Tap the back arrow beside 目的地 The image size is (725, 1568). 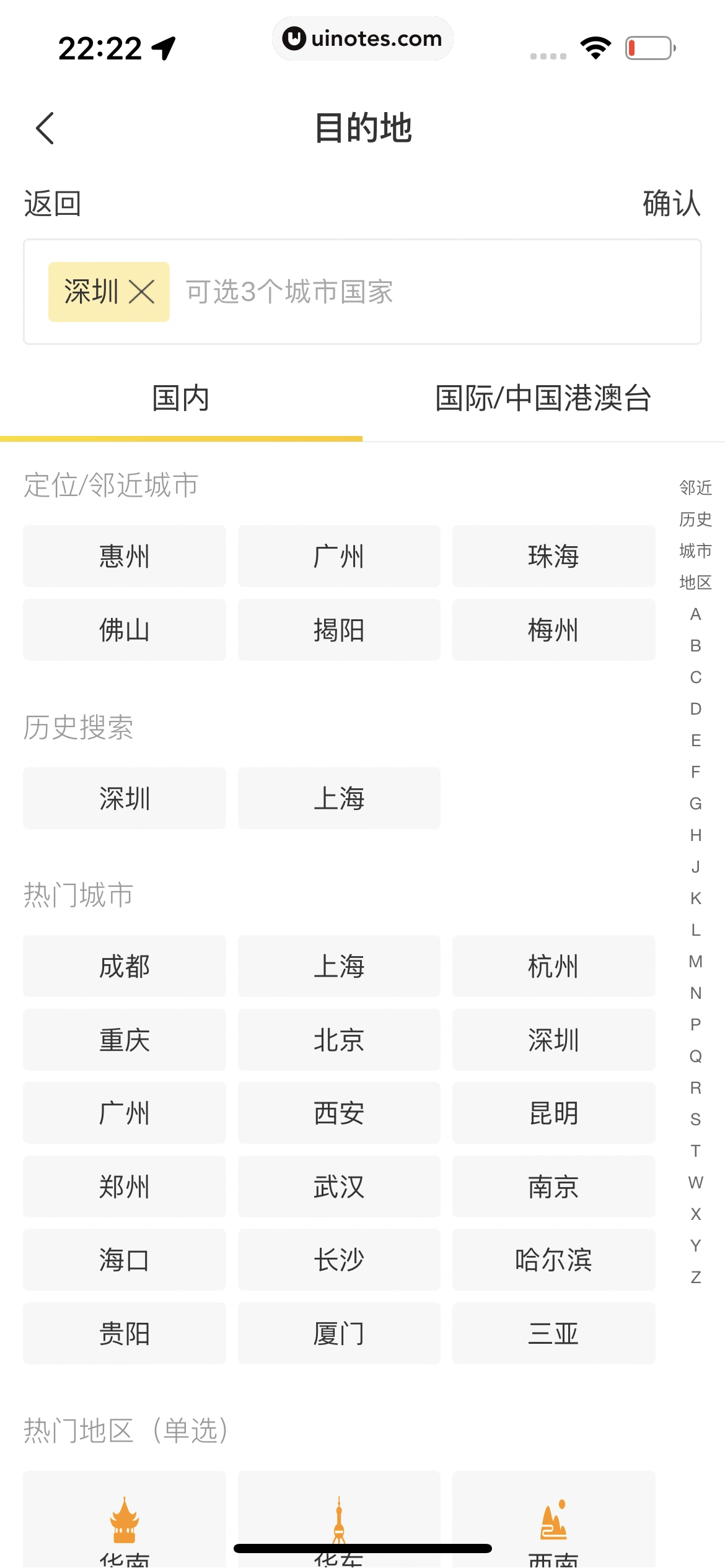pyautogui.click(x=45, y=128)
